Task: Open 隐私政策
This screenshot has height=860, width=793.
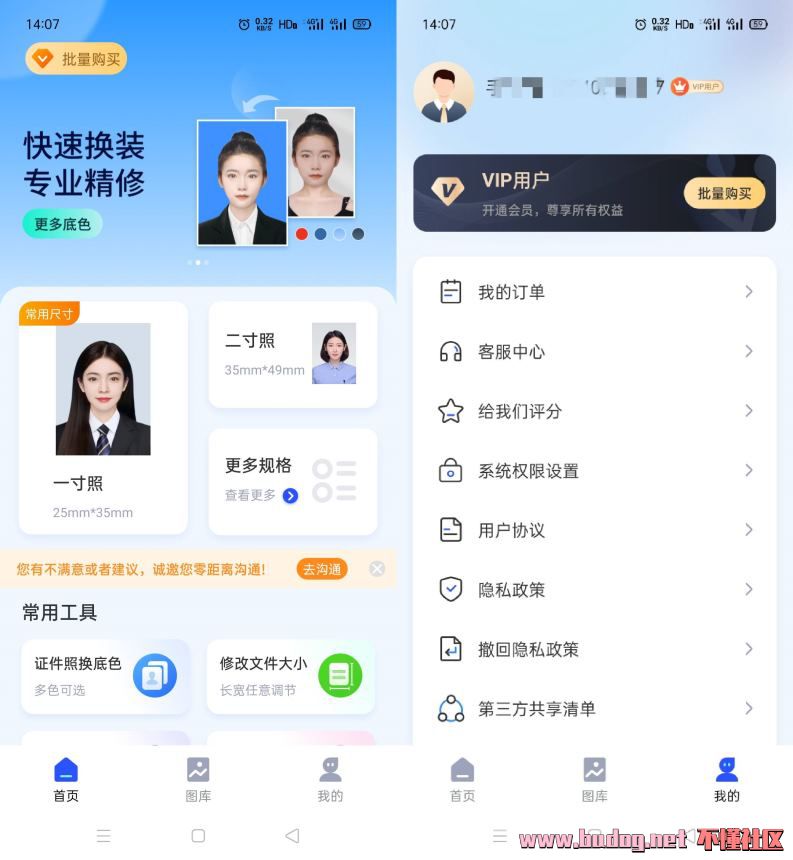Action: coord(594,590)
